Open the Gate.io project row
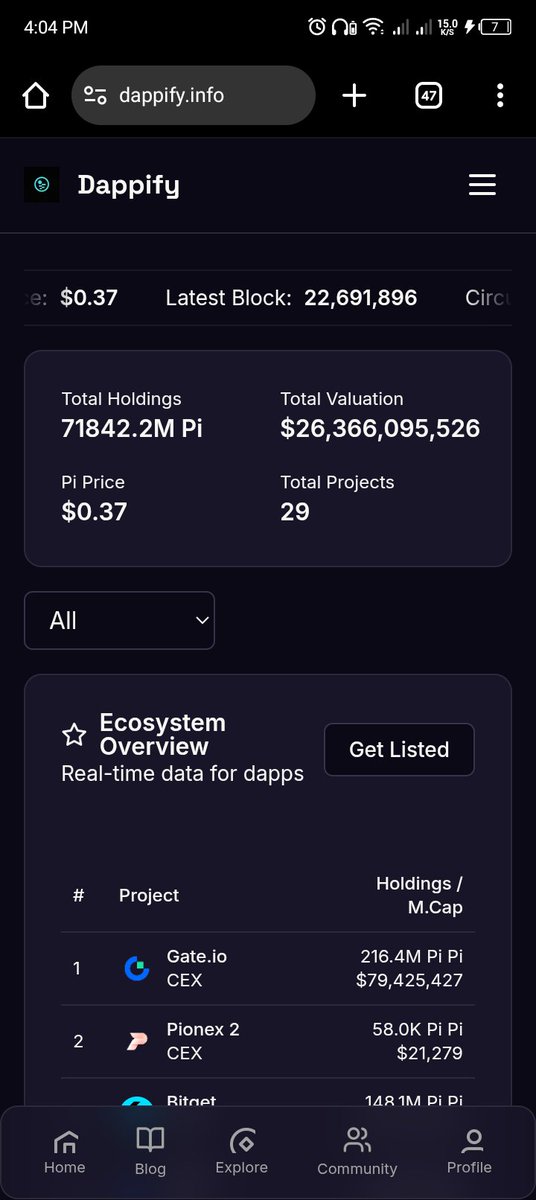 268,968
